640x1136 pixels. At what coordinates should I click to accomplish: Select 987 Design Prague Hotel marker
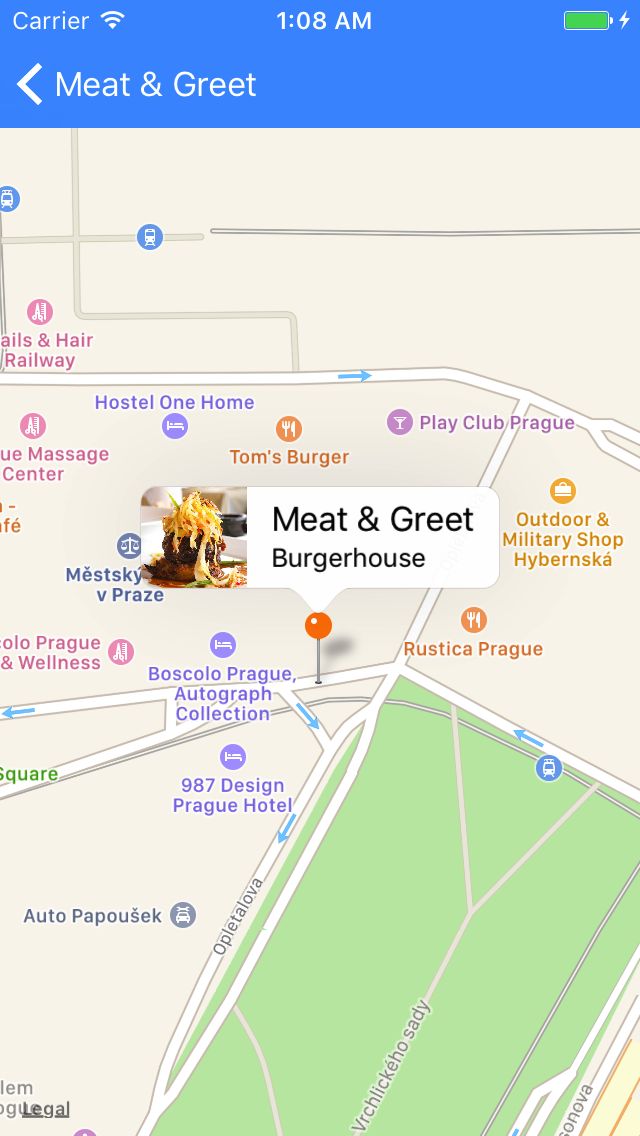point(233,757)
